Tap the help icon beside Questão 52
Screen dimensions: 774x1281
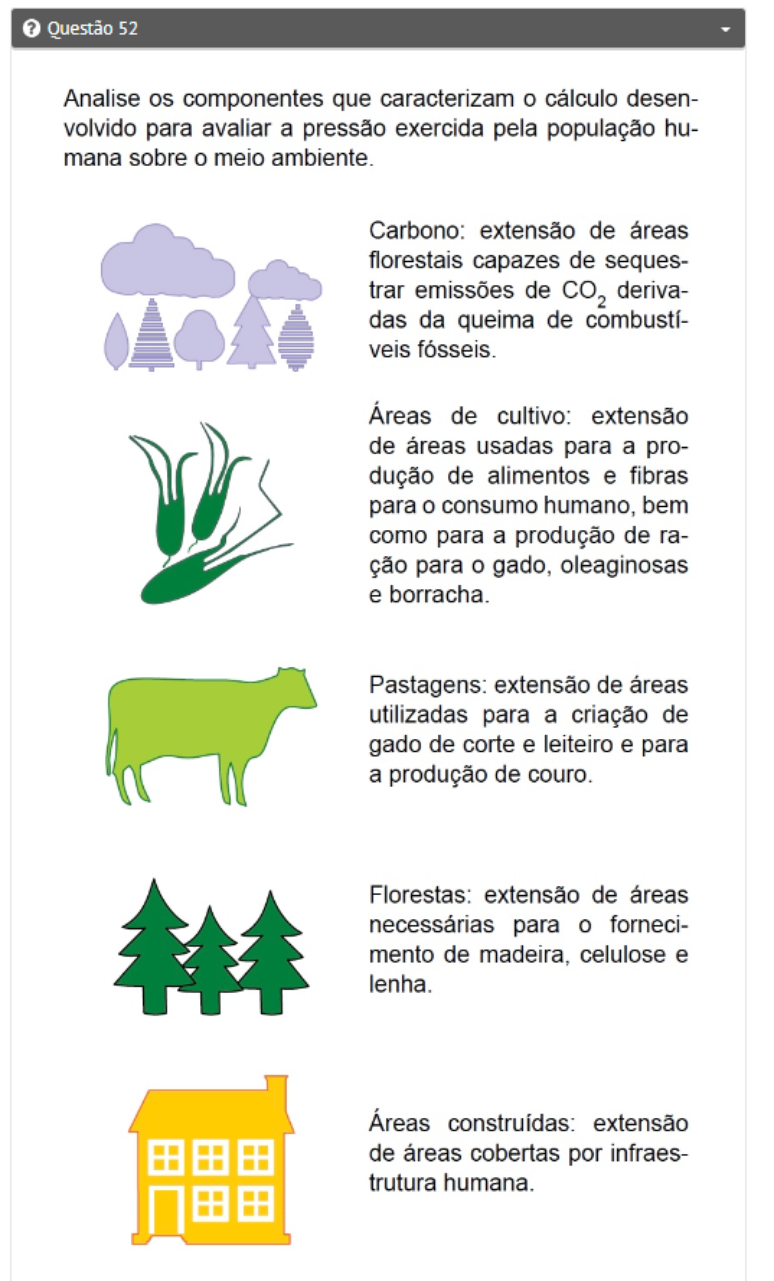(x=31, y=29)
